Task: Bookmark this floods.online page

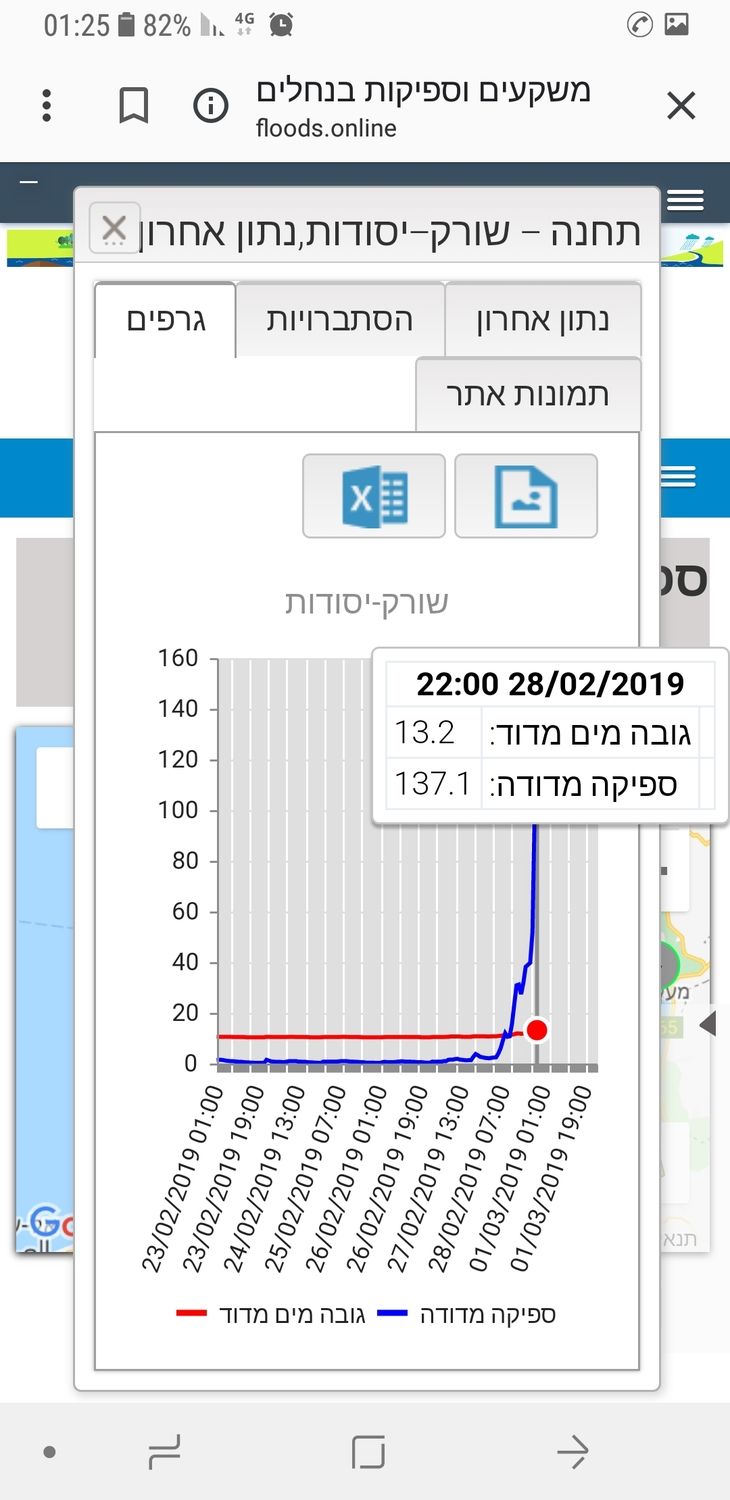Action: point(133,105)
